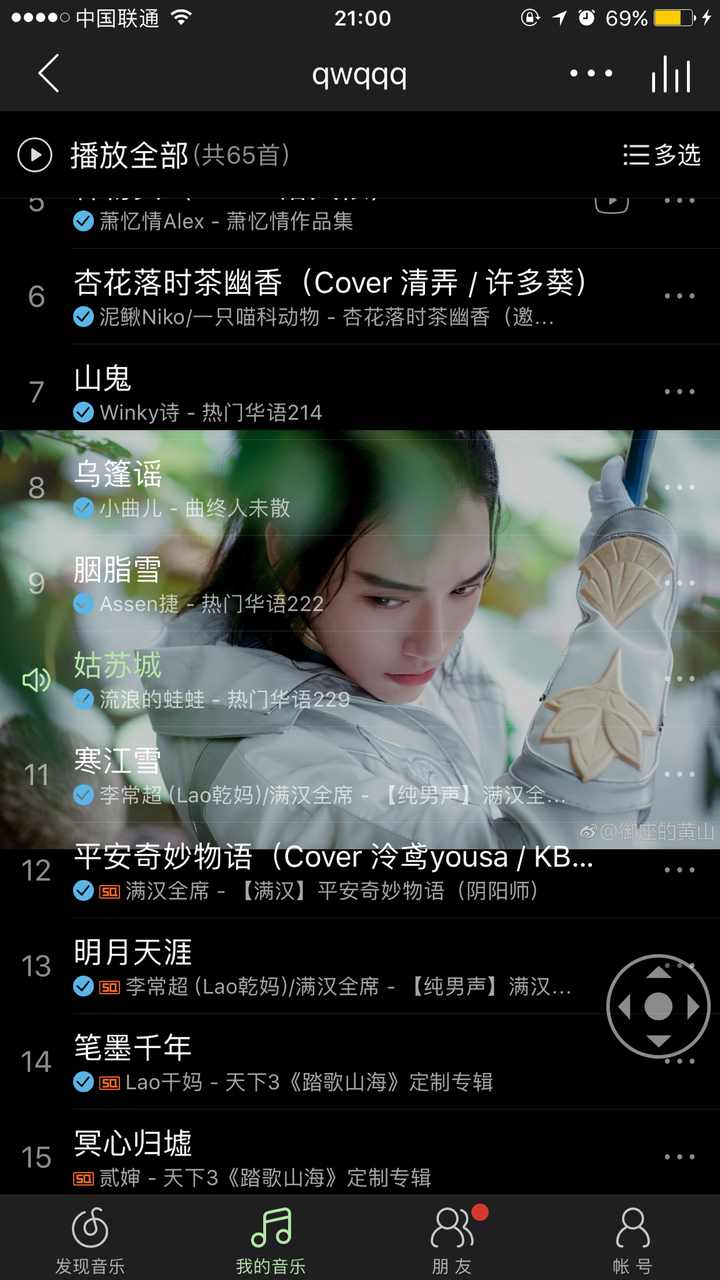Tap the blue check badge on 胭脂雪
The image size is (720, 1280).
pyautogui.click(x=83, y=605)
